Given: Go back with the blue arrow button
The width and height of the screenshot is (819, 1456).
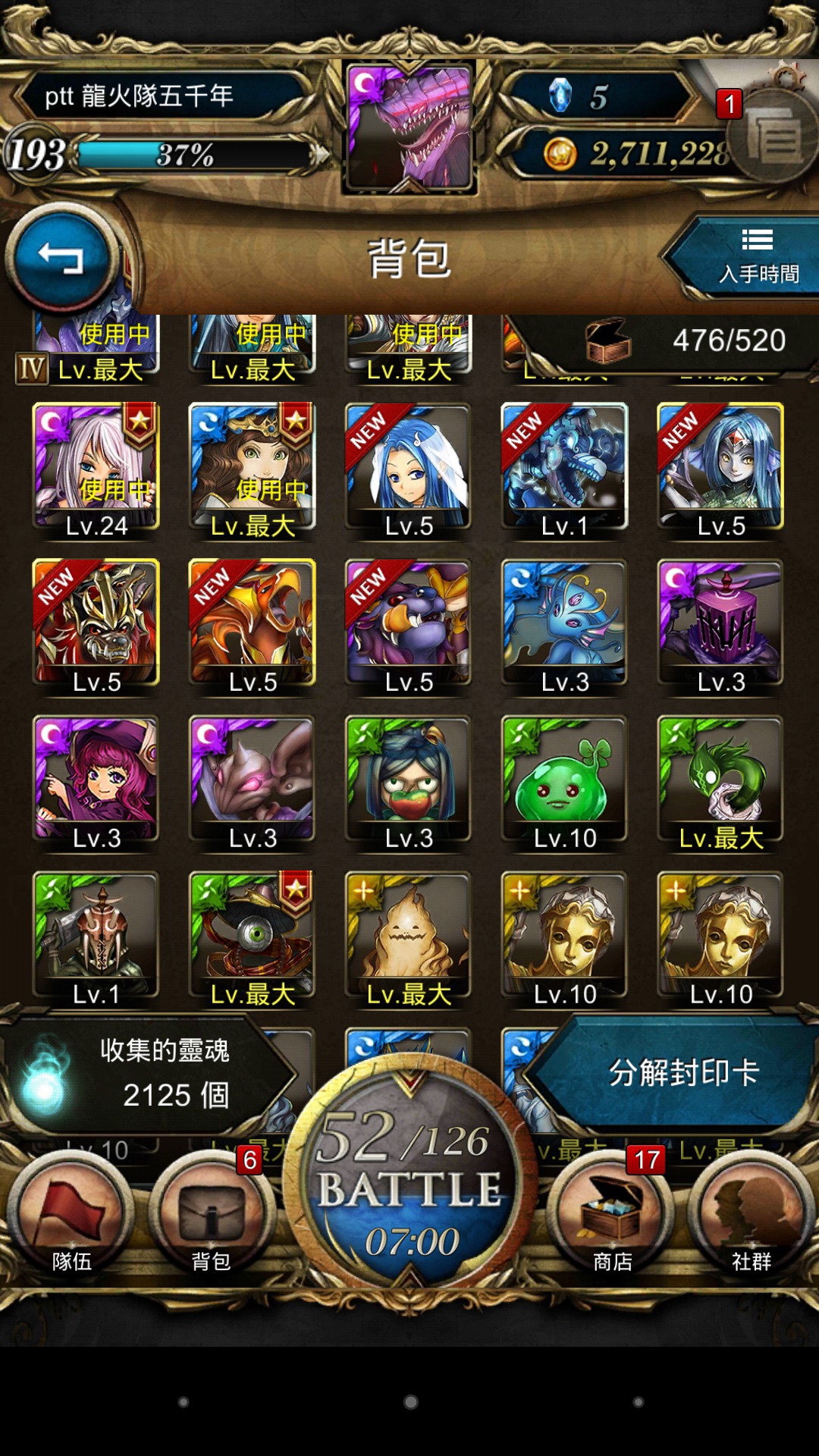Looking at the screenshot, I should [61, 258].
